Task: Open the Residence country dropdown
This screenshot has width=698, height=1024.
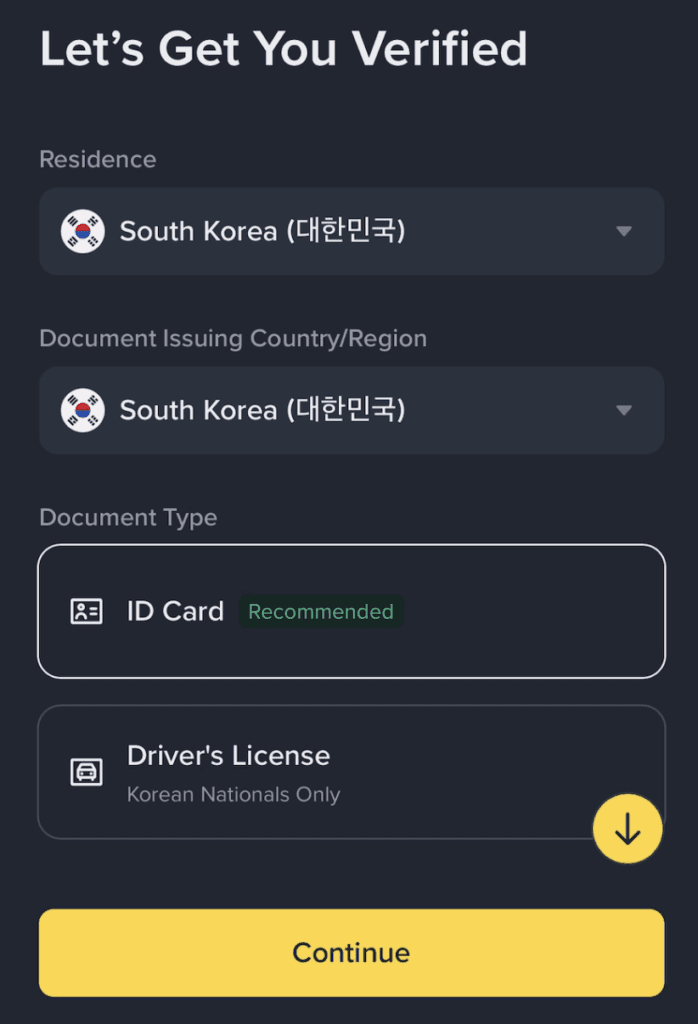Action: coord(351,231)
